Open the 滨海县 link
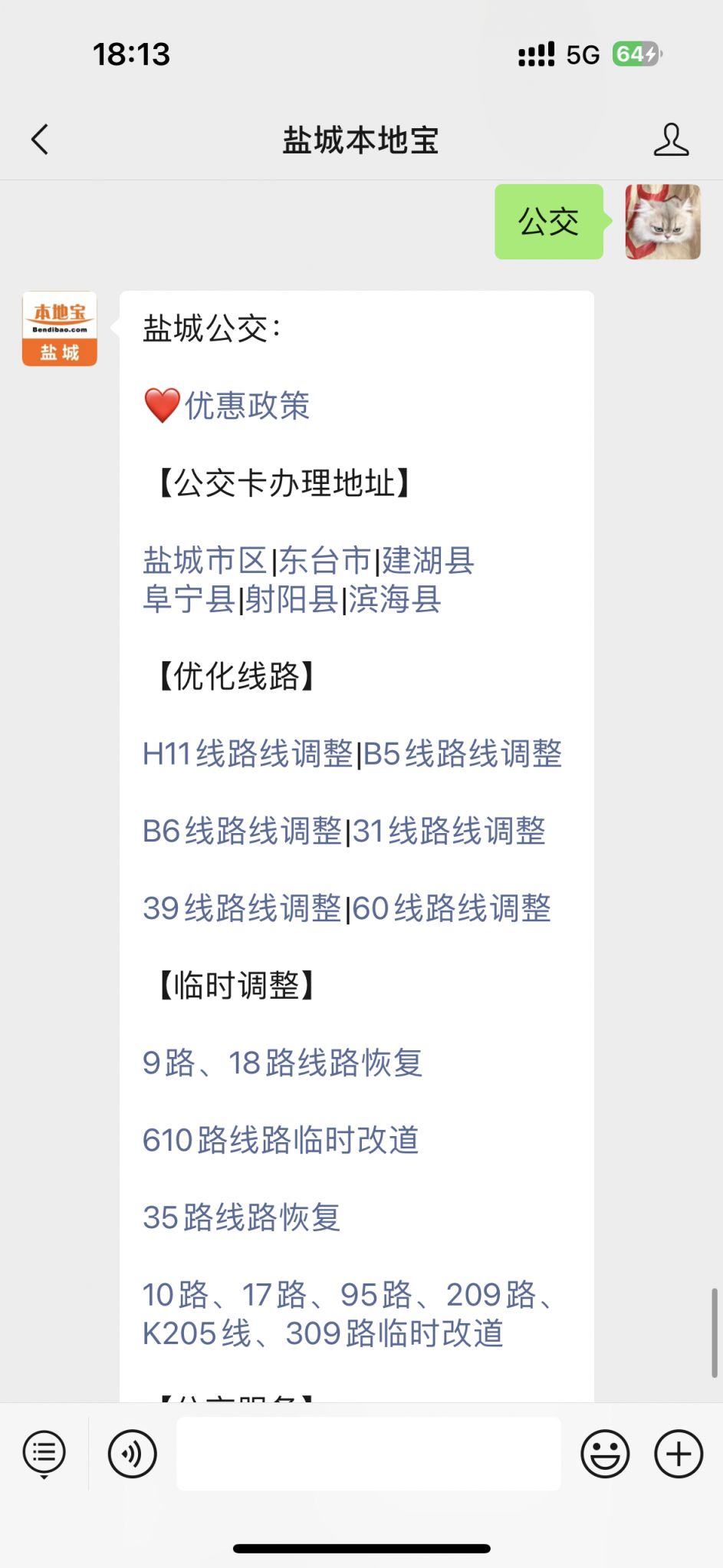Image resolution: width=723 pixels, height=1568 pixels. [395, 599]
